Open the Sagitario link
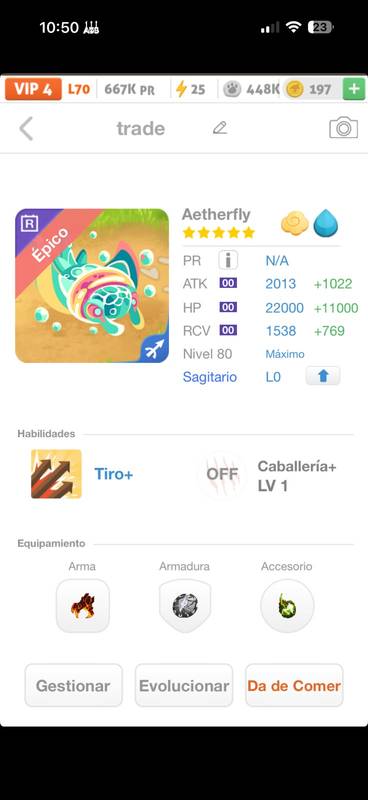Screen dimensions: 368x800 click(210, 377)
